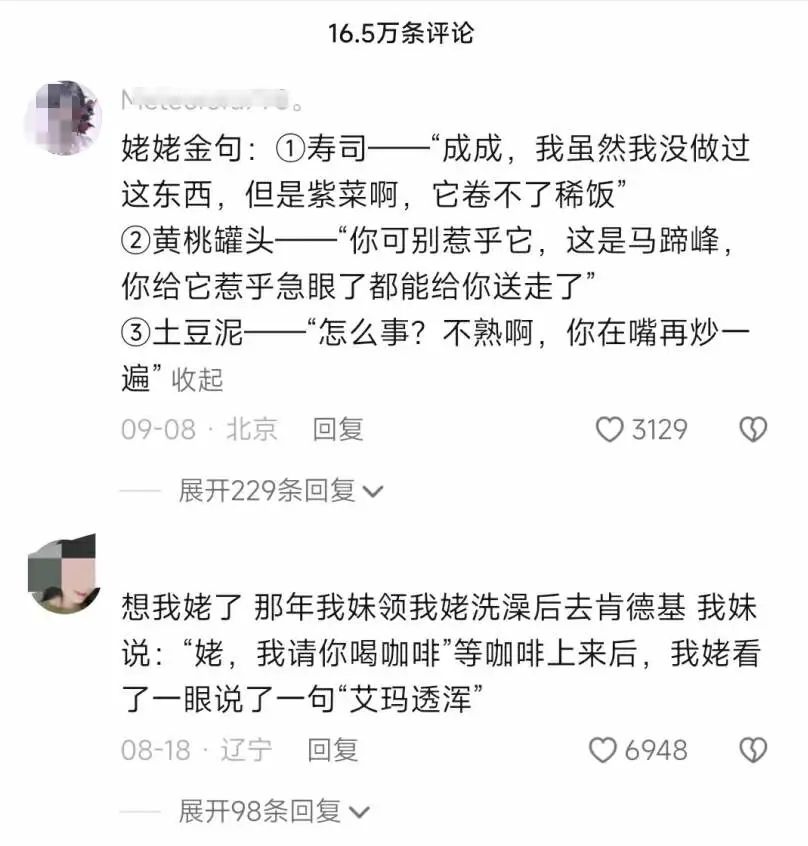This screenshot has height=846, width=808.
Task: Expand the 98 replies
Action: (x=273, y=811)
